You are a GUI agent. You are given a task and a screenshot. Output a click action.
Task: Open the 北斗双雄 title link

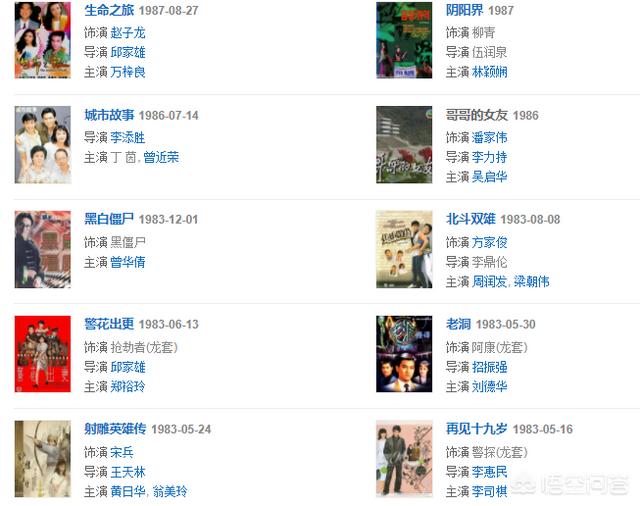[x=470, y=220]
